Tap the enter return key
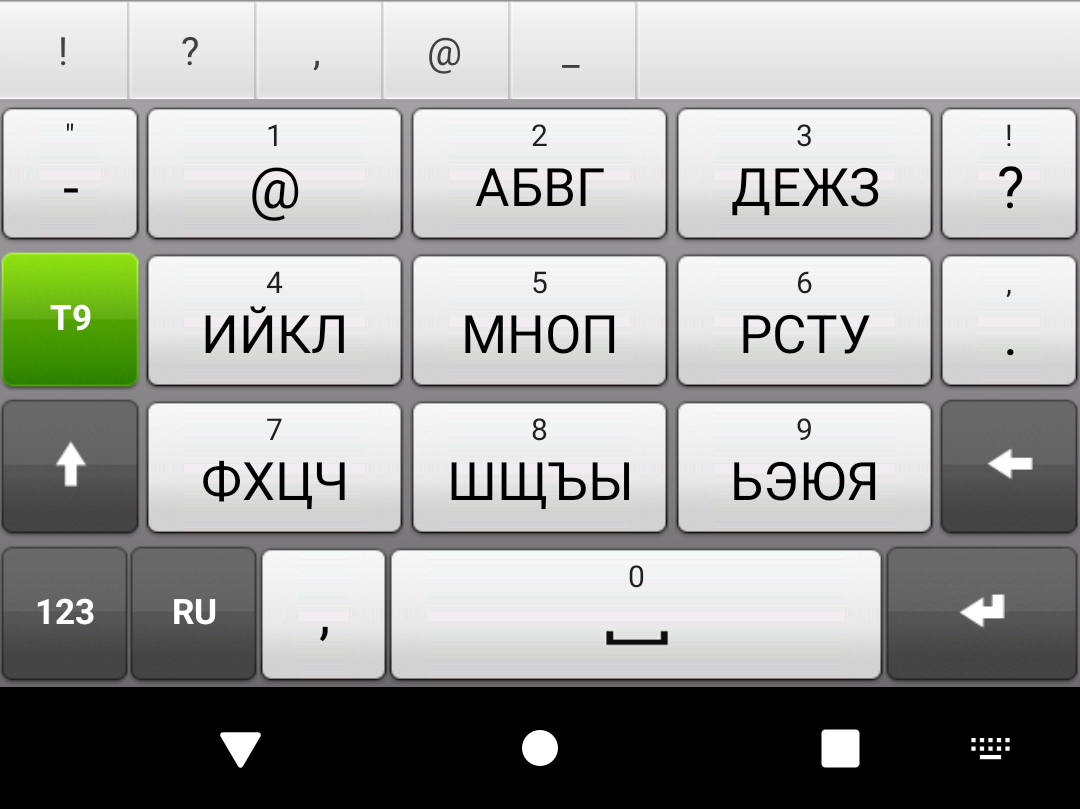This screenshot has width=1080, height=809. coord(982,612)
